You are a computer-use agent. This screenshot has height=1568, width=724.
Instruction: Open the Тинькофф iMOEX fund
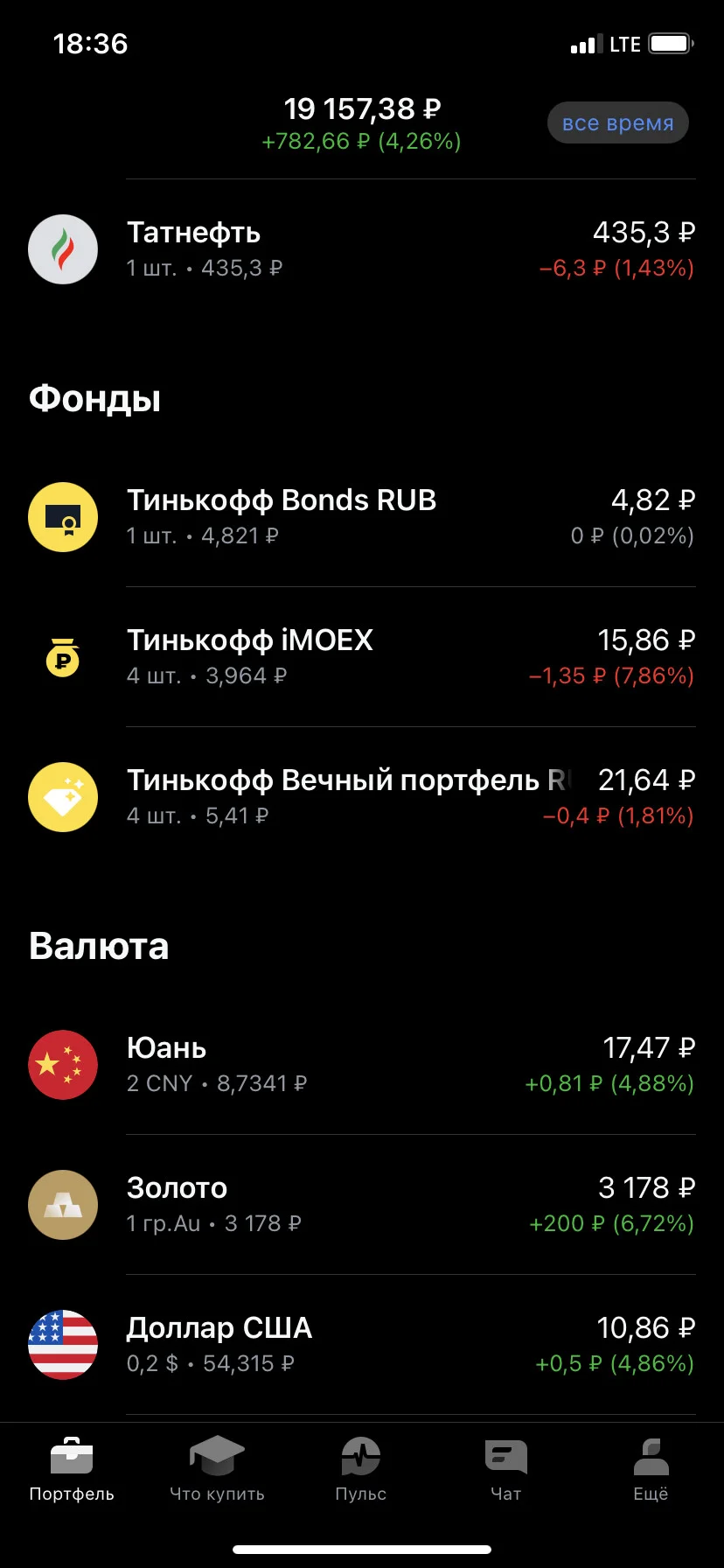coord(362,657)
